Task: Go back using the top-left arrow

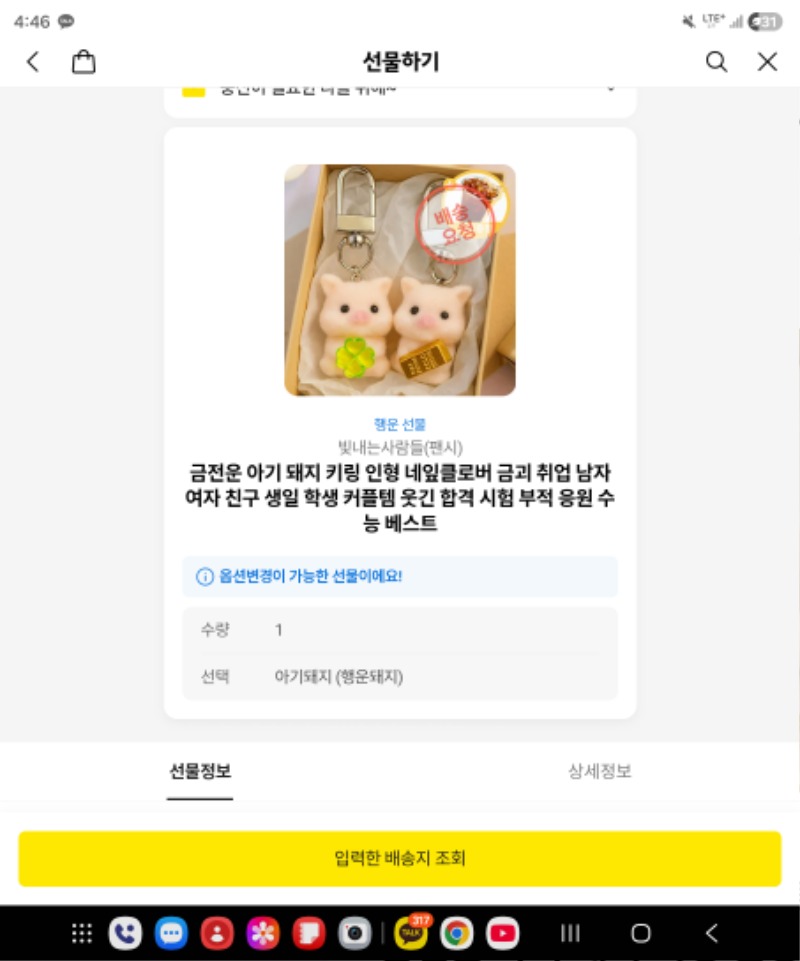Action: click(x=33, y=62)
